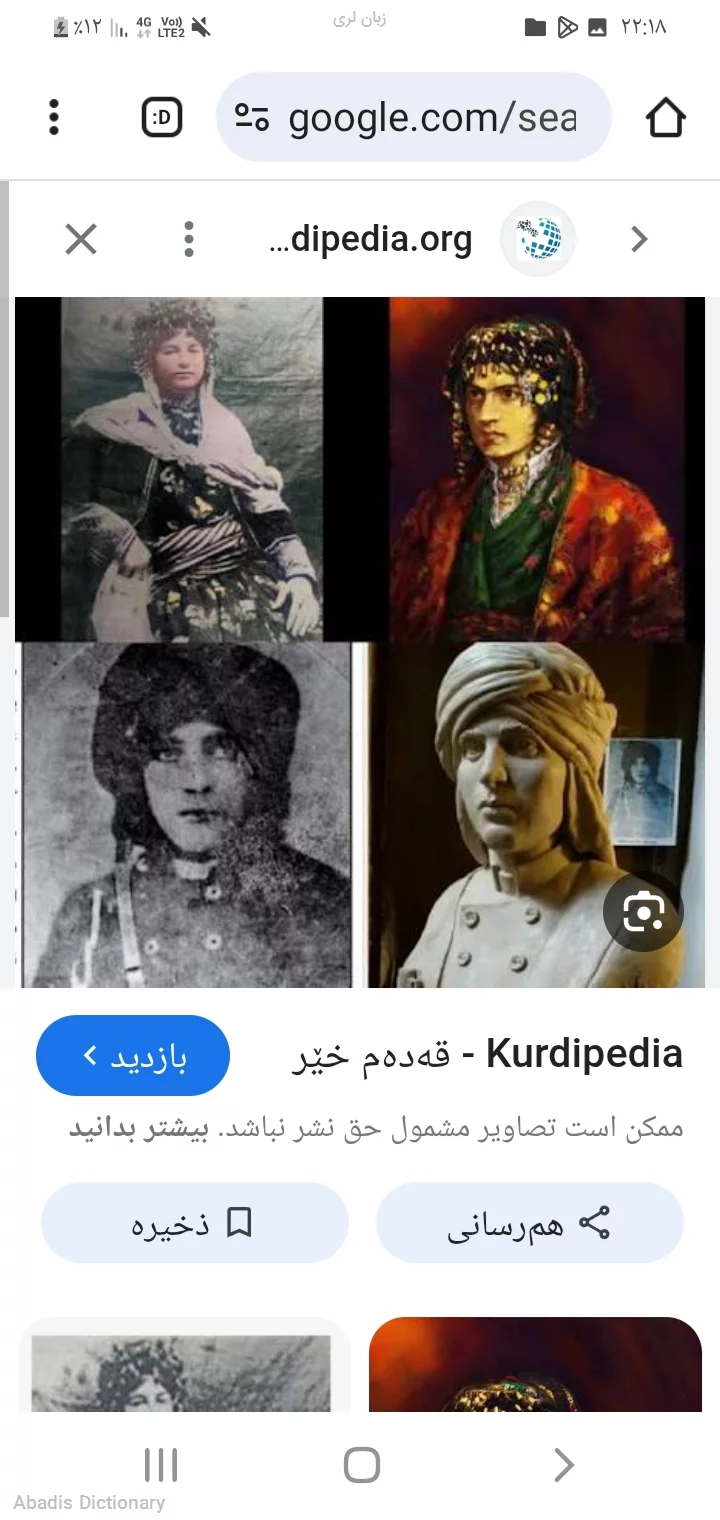
Task: Expand the result with the right chevron arrow
Action: (638, 239)
